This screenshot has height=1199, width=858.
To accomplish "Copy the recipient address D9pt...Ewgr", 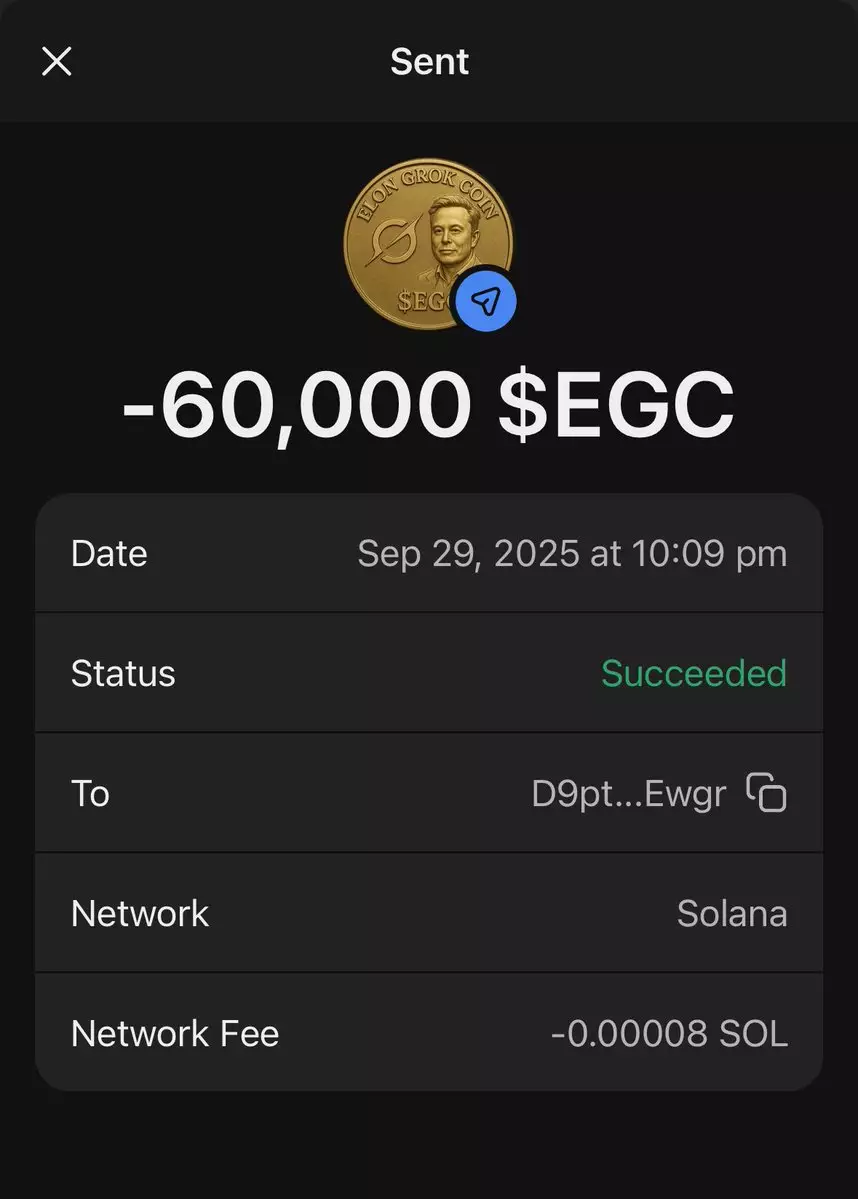I will pos(767,793).
